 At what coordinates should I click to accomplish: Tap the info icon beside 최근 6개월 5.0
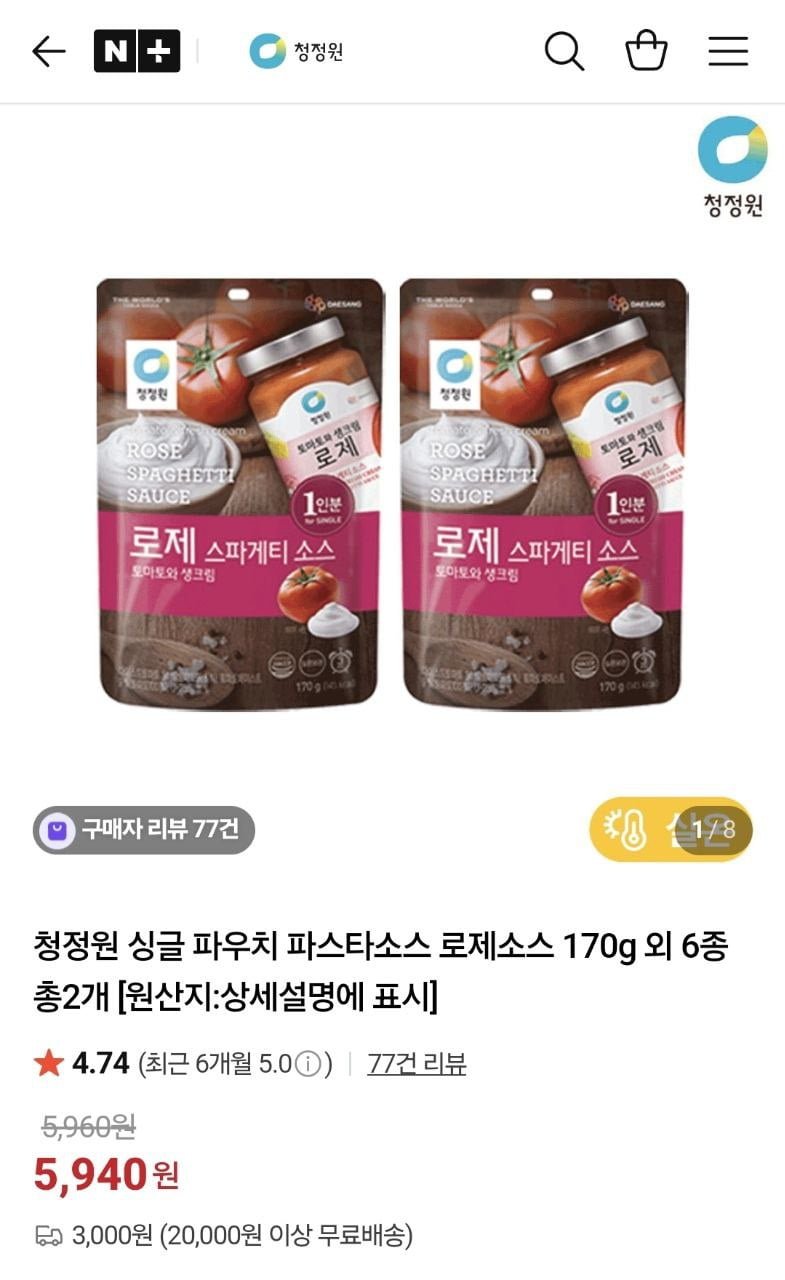tap(312, 1064)
